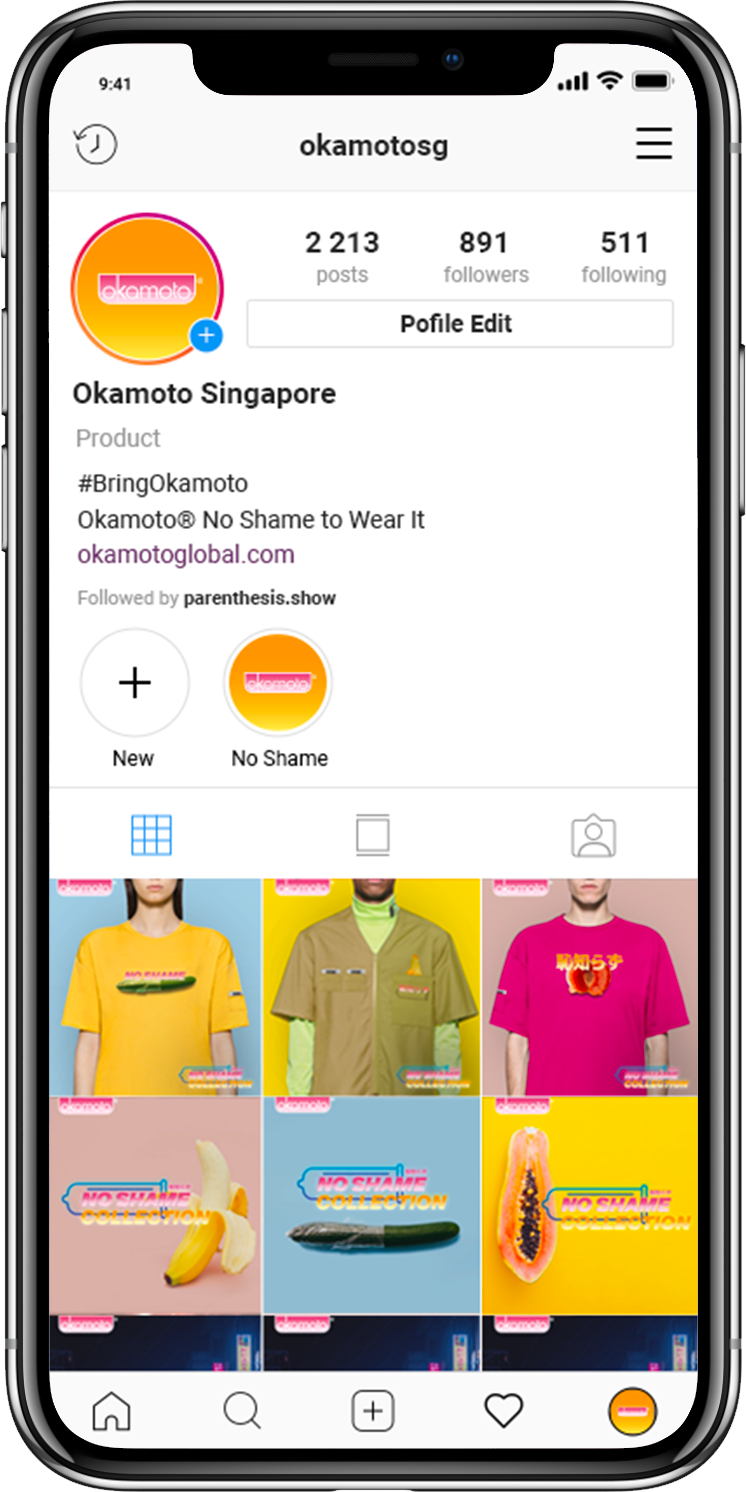Screen dimensions: 746x1492
Task: Open the search tab
Action: coord(241,1411)
